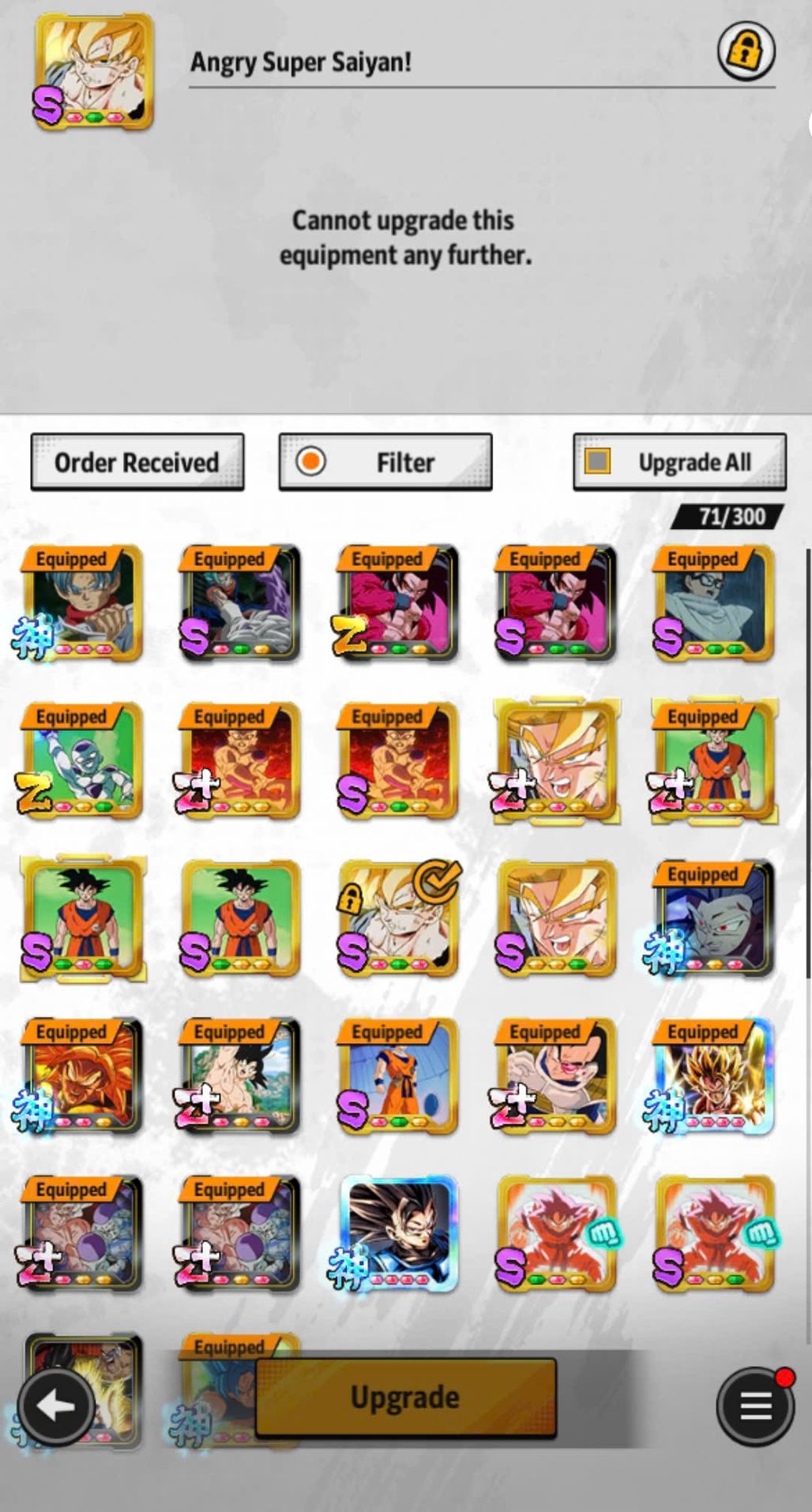Open the Filter options
Viewport: 812px width, 1512px height.
385,462
